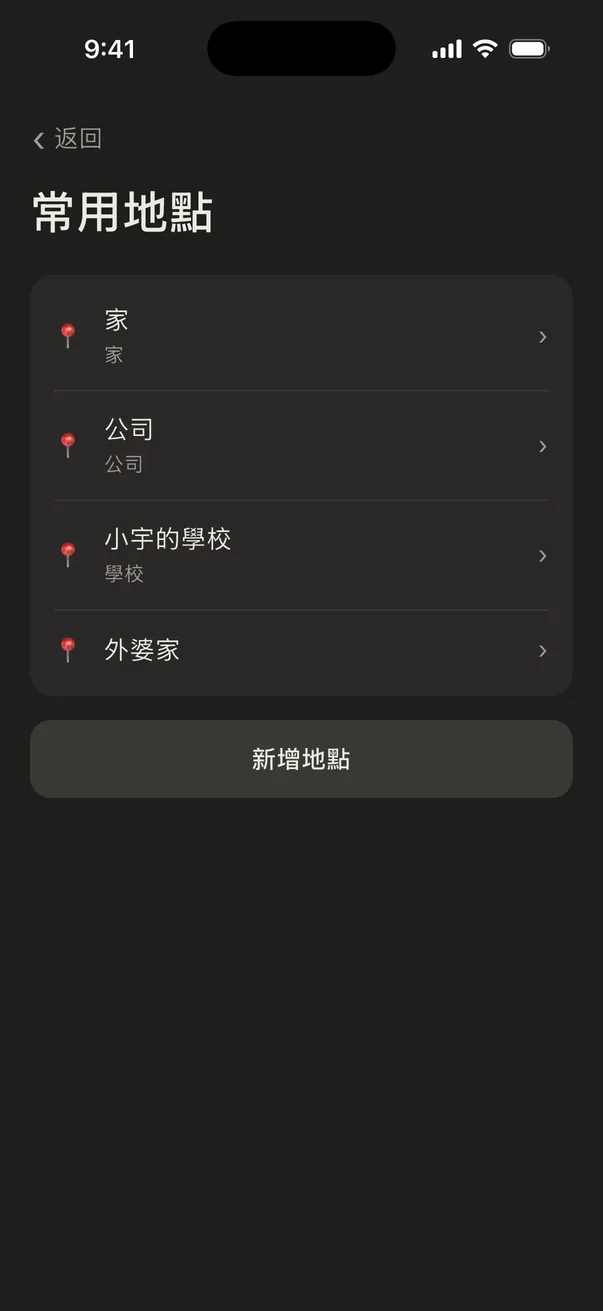Open the 外婆家 location row

click(301, 651)
